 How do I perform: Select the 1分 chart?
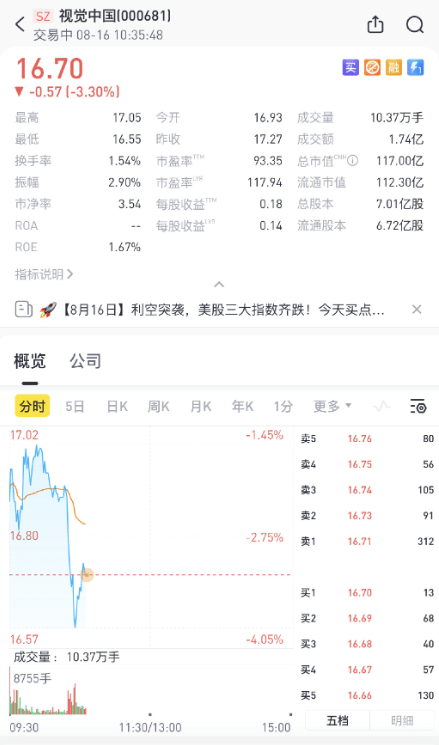pos(283,406)
